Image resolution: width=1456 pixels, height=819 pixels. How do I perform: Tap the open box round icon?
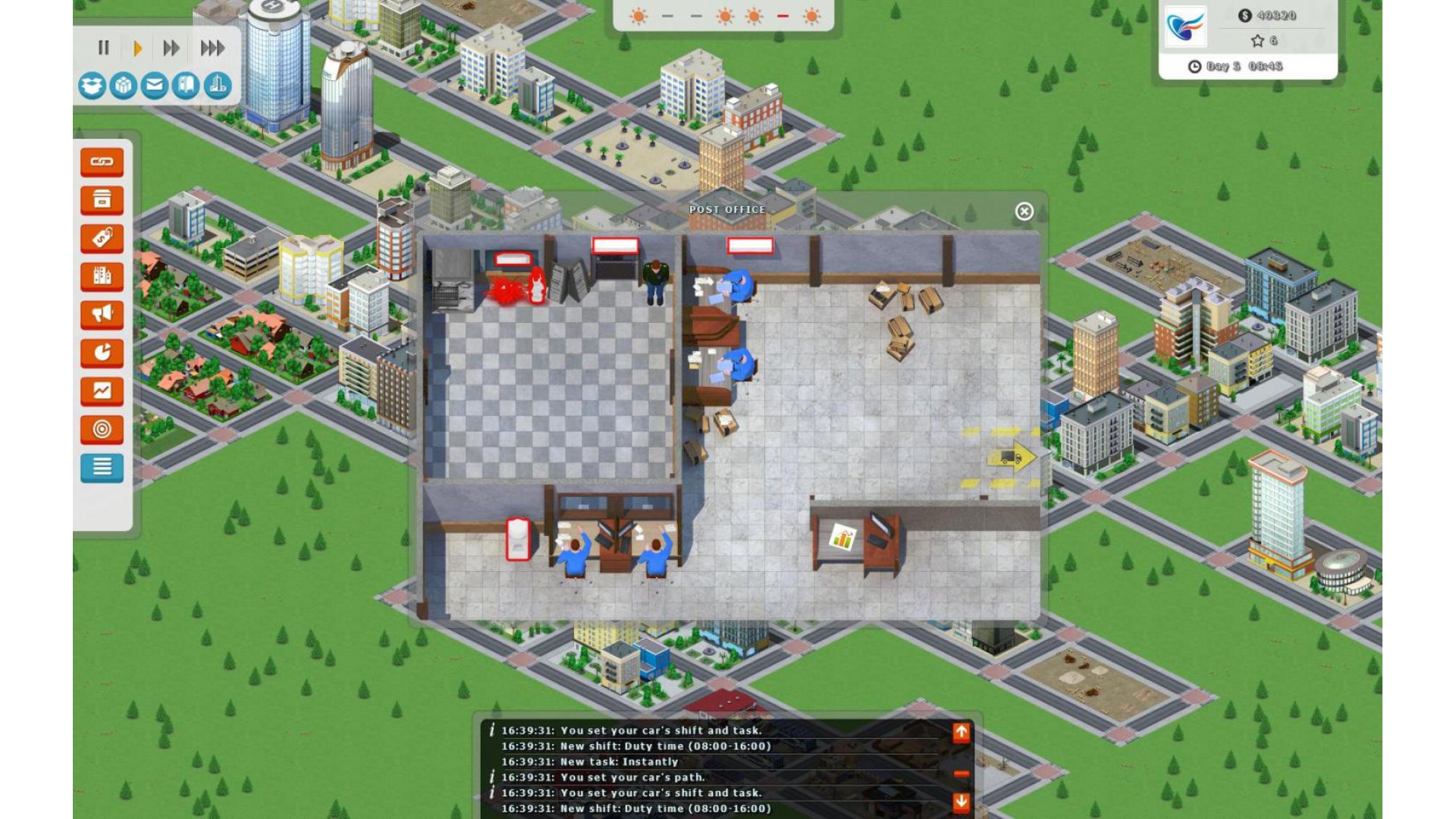[92, 86]
